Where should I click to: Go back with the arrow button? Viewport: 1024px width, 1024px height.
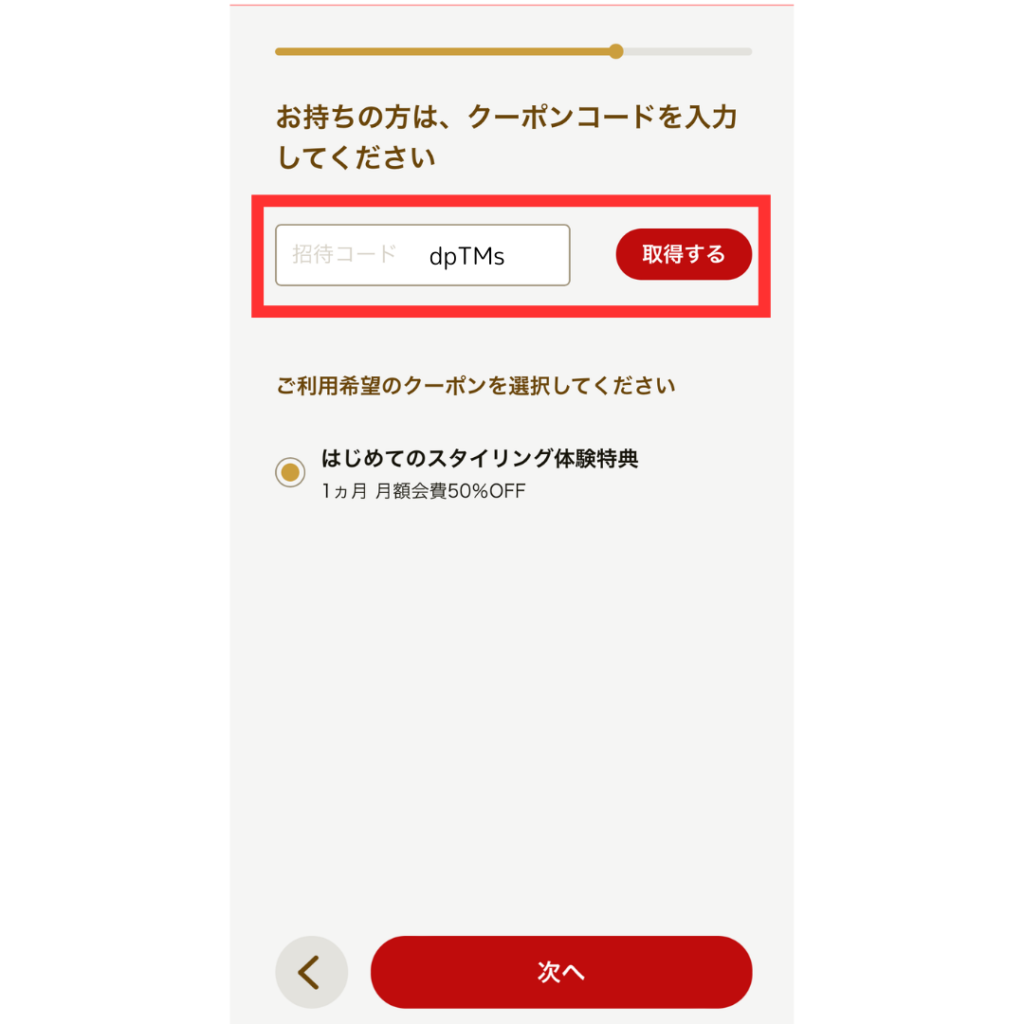311,972
